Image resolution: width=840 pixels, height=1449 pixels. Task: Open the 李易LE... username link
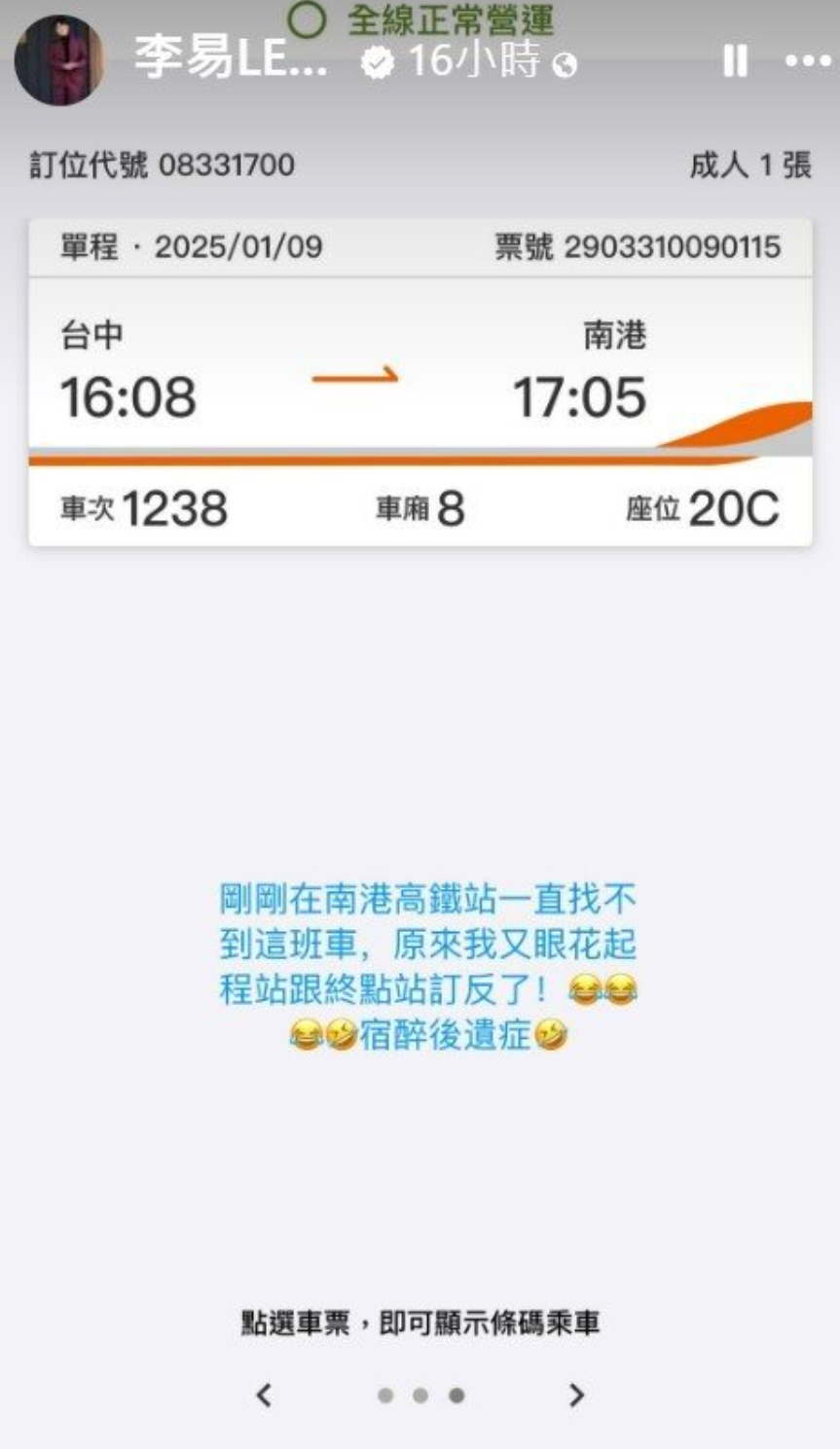pos(232,59)
